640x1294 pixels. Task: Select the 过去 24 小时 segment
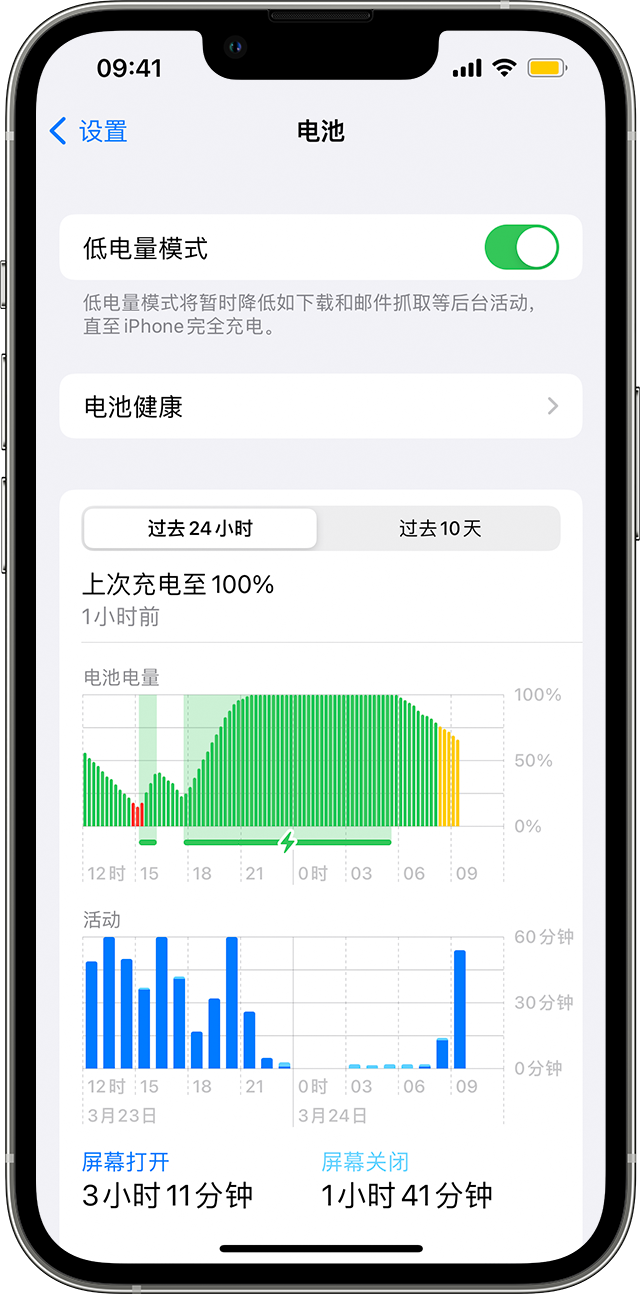pyautogui.click(x=200, y=528)
